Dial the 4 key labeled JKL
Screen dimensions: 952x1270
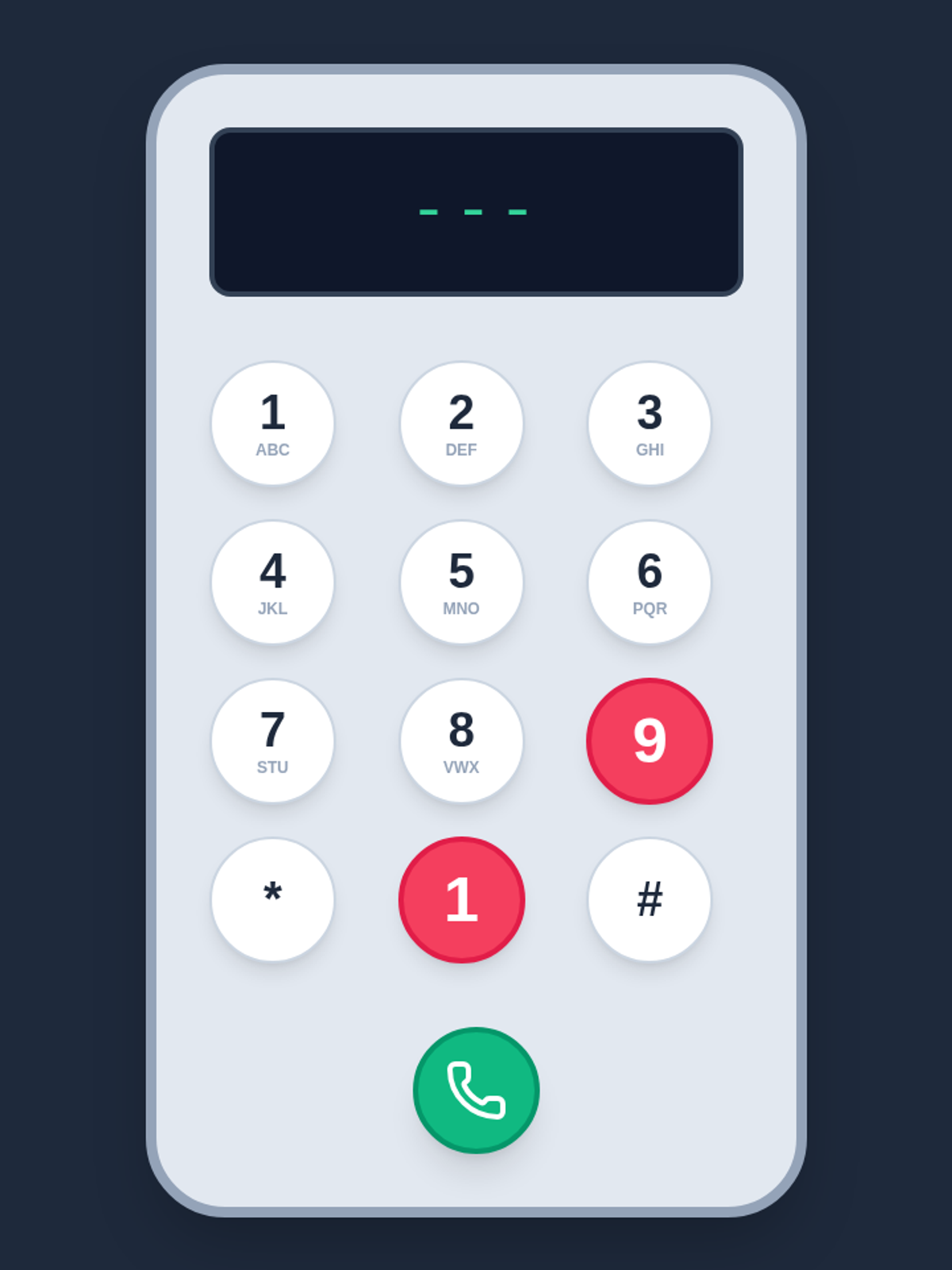point(272,583)
